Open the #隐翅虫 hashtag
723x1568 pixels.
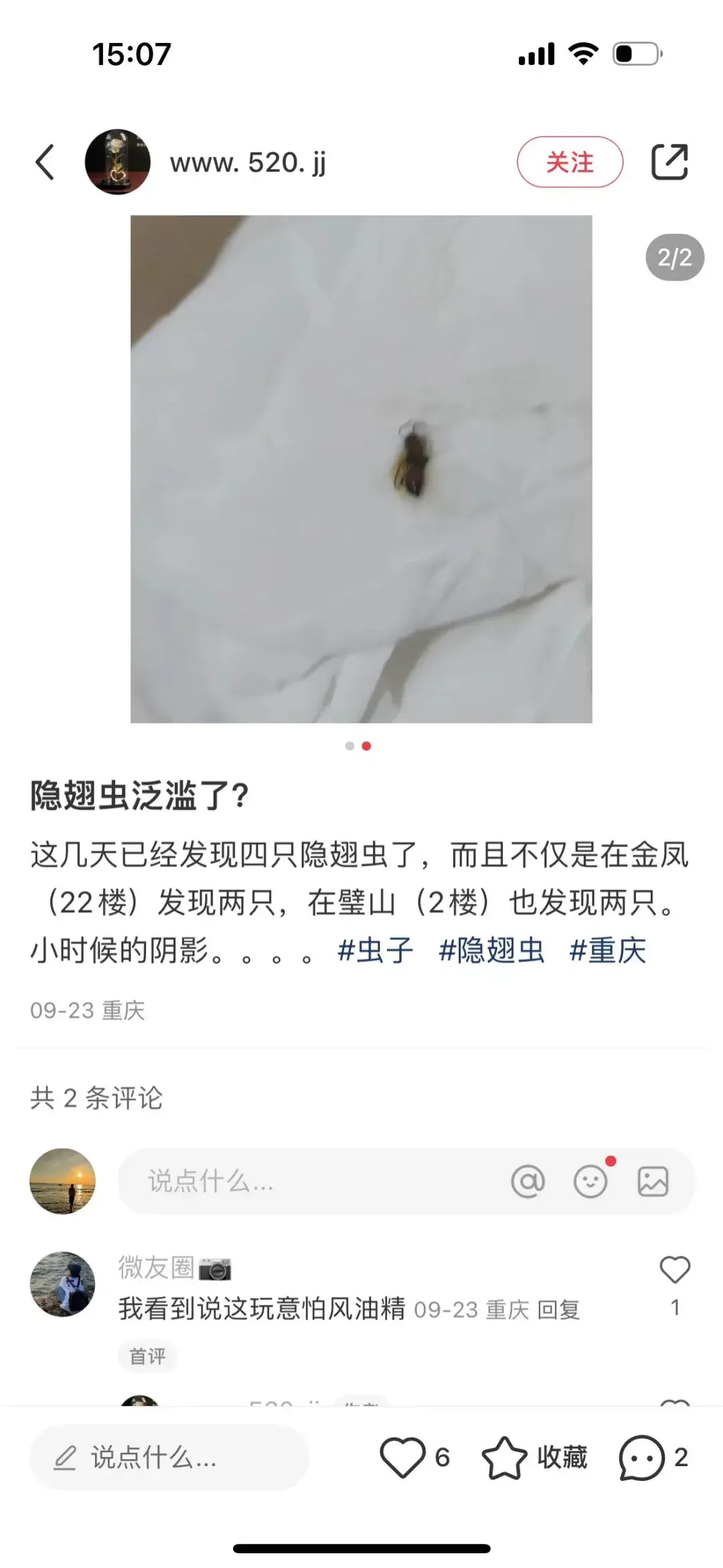[x=491, y=950]
